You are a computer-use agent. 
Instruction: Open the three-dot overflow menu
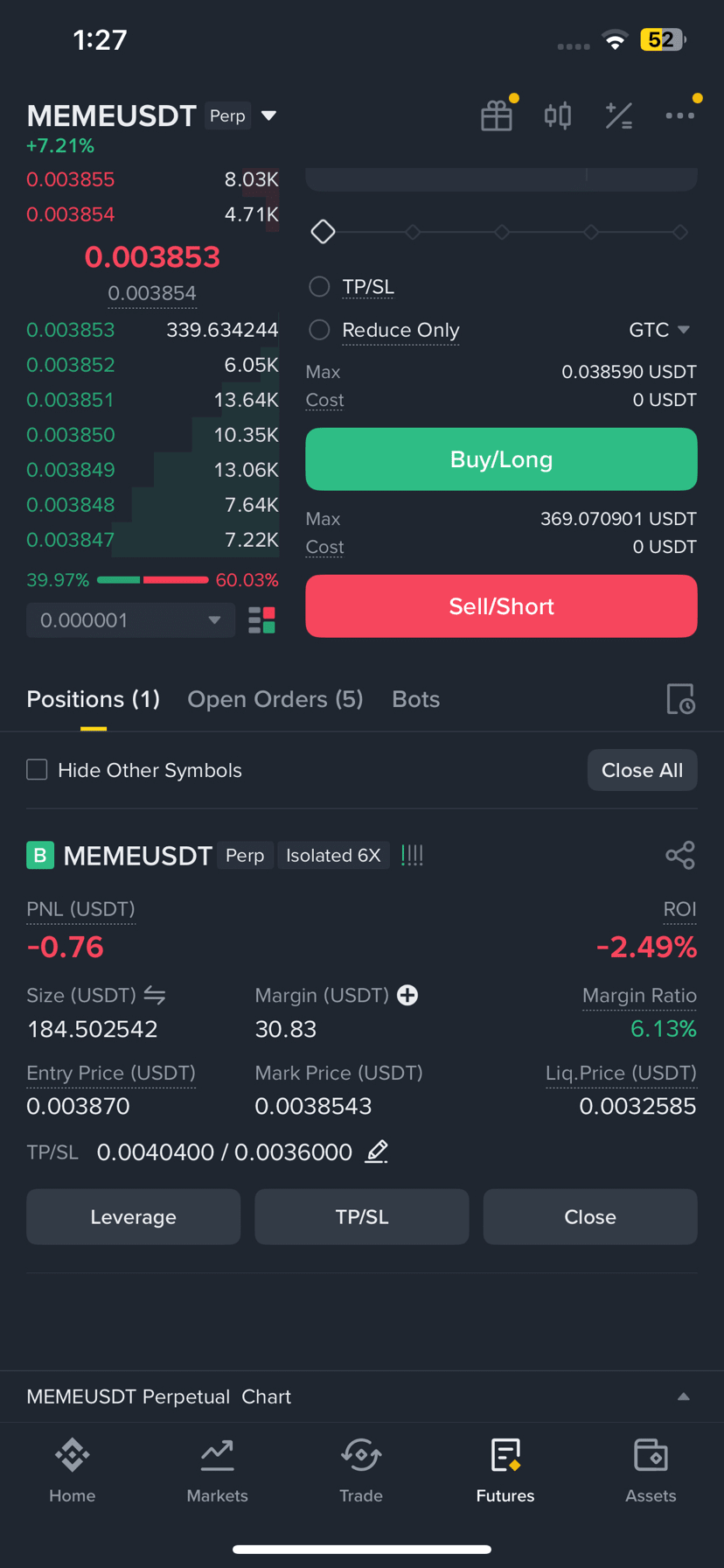[x=679, y=115]
